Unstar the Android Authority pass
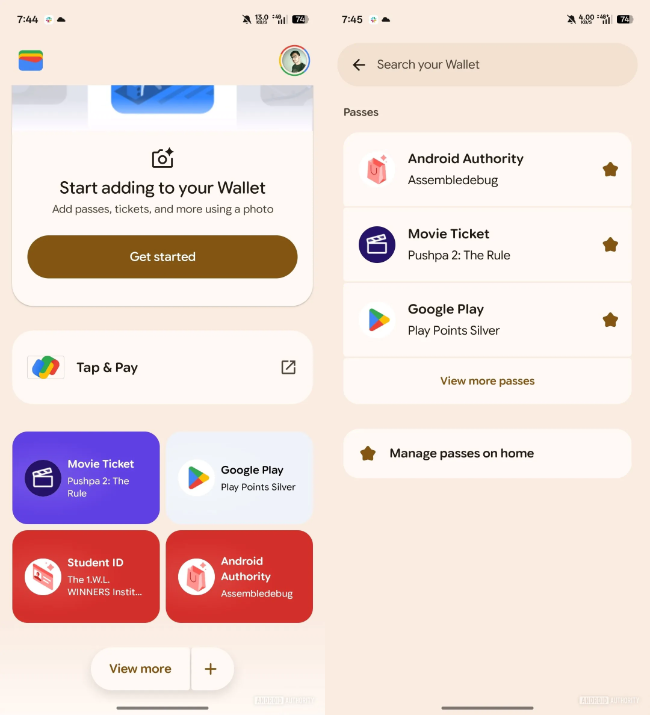Screen dimensions: 650x715 click(610, 170)
